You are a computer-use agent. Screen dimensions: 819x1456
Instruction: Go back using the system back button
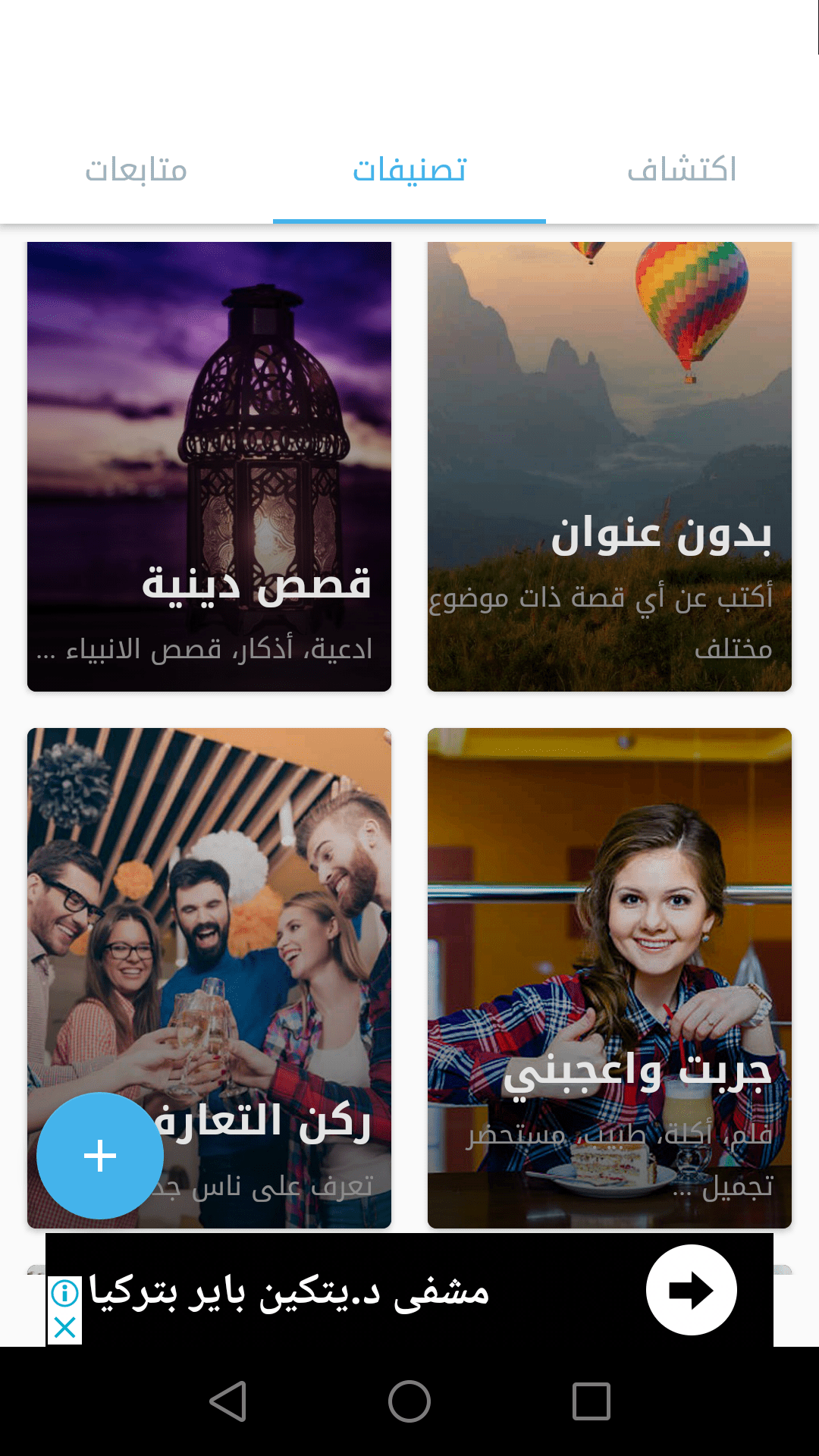(227, 1401)
